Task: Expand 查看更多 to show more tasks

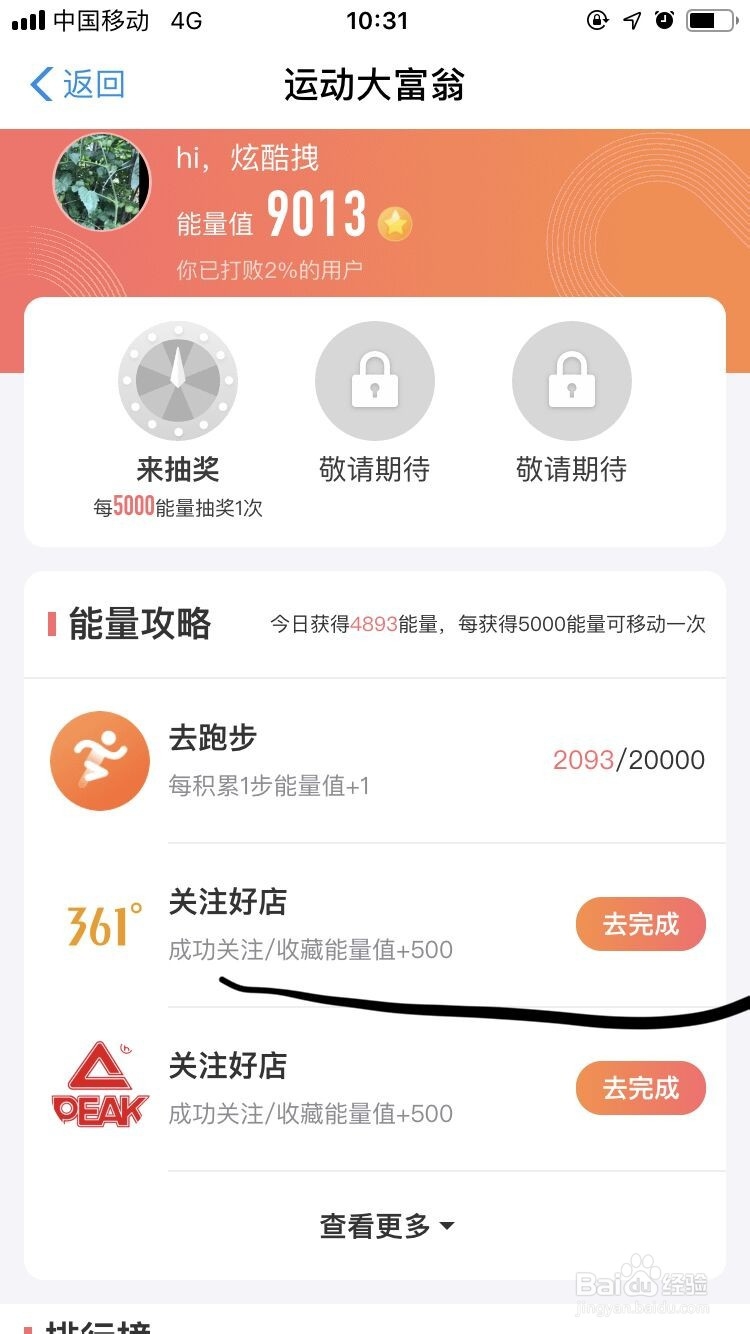Action: pyautogui.click(x=375, y=1223)
